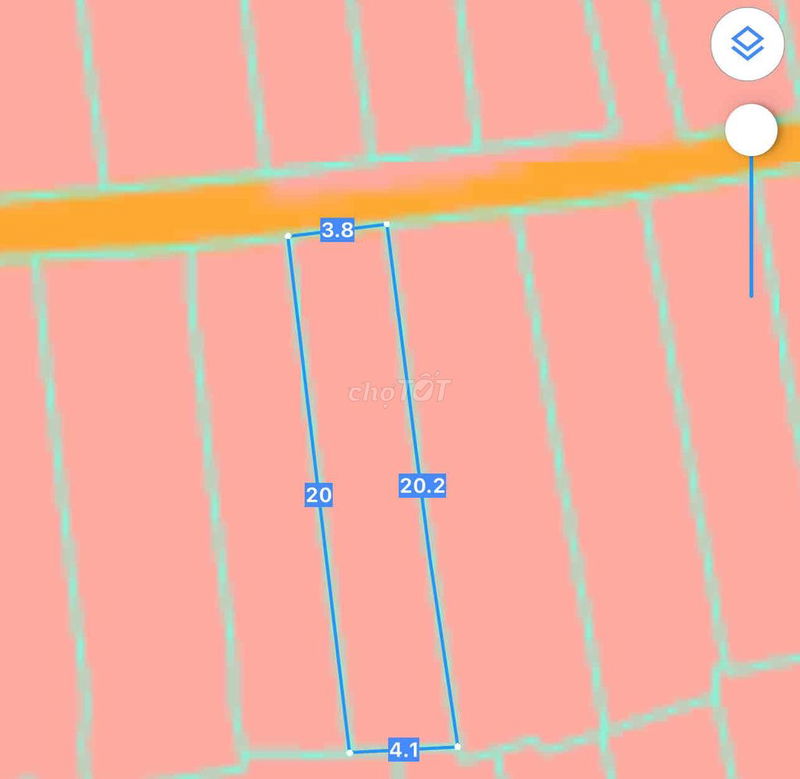Tap the white opacity slider handle

point(751,130)
